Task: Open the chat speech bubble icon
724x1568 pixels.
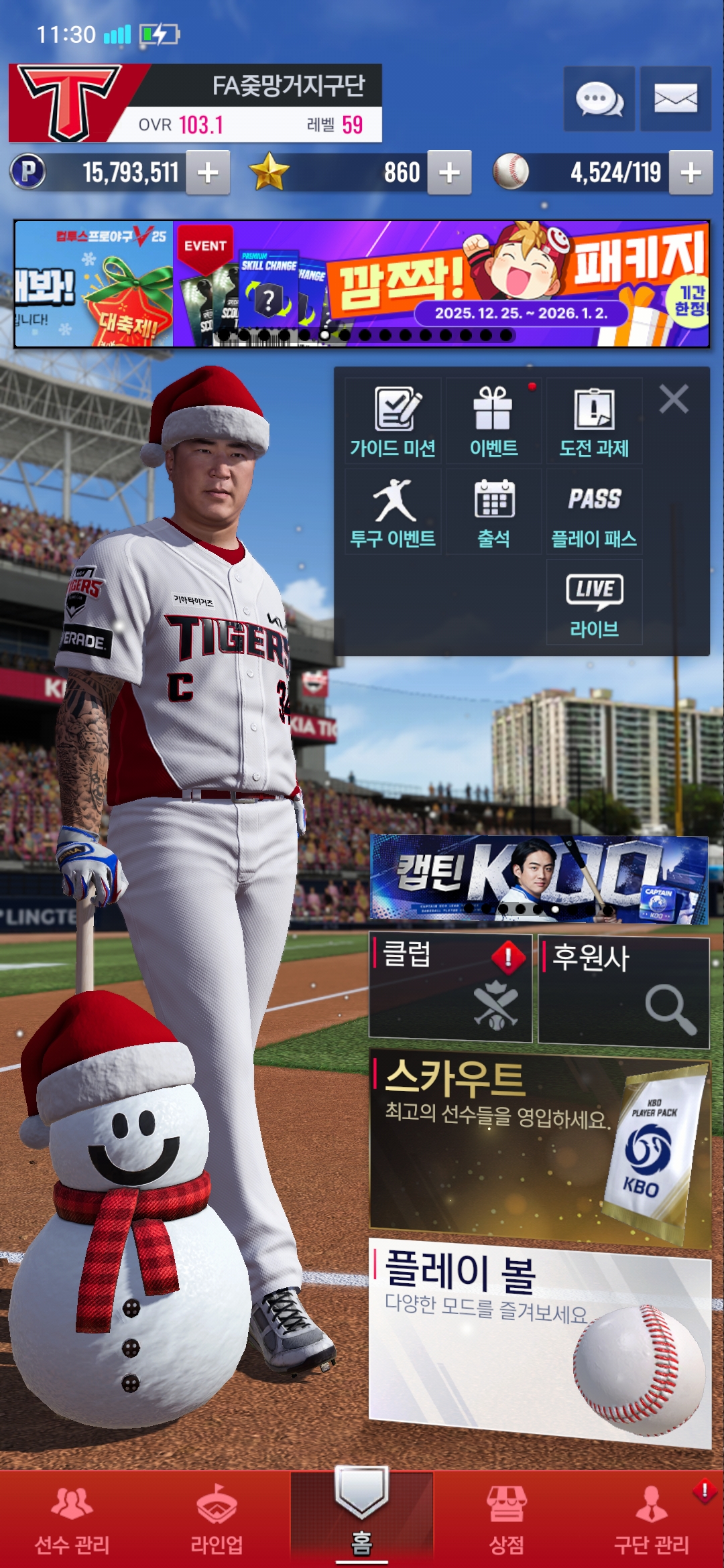Action: [x=599, y=99]
